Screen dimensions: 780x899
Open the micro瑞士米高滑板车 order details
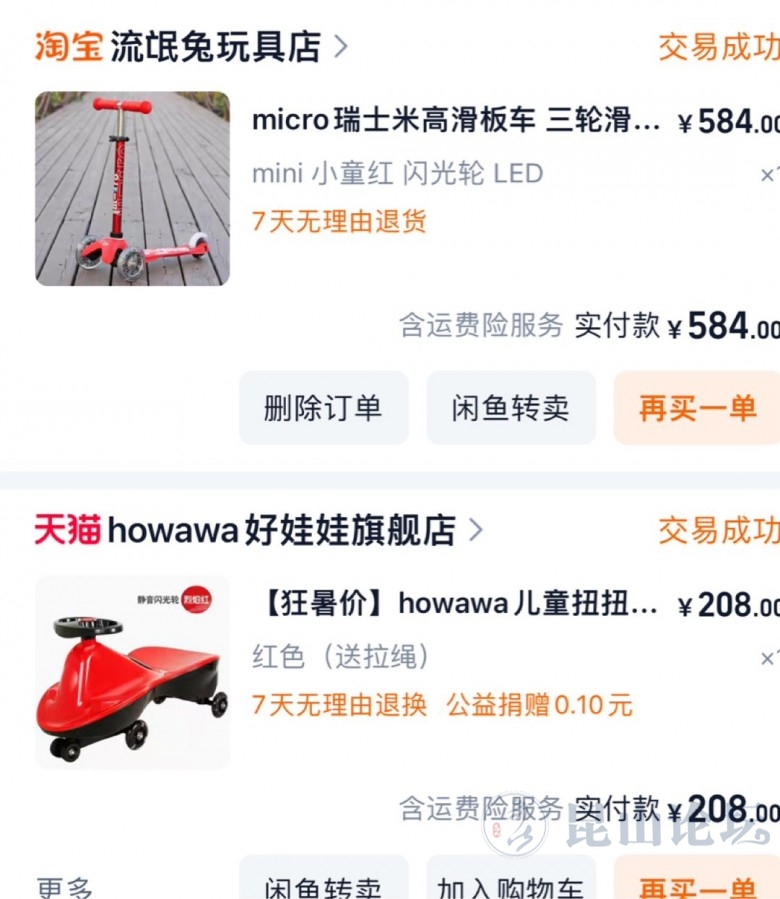coord(456,121)
